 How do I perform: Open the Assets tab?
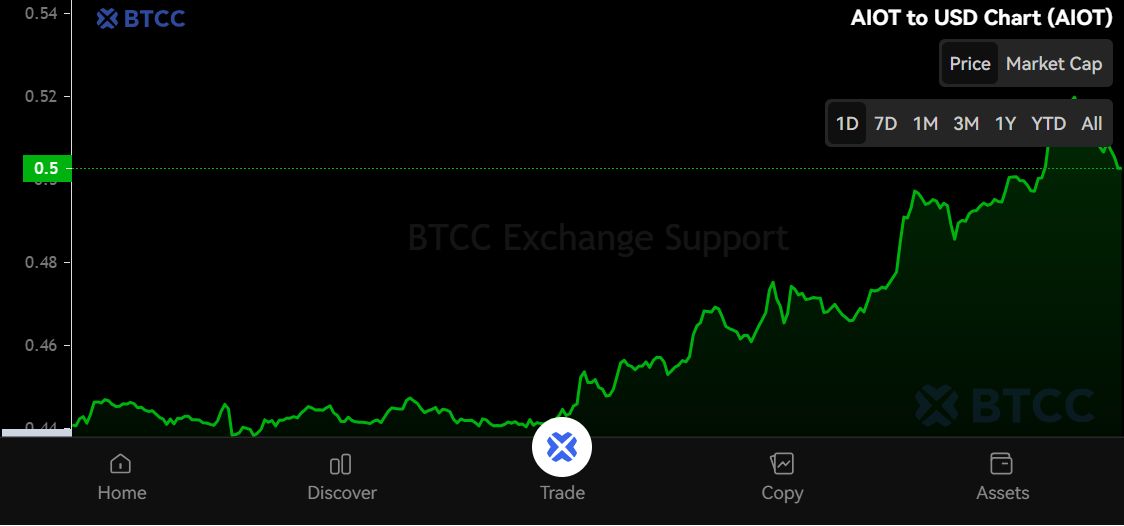click(x=1002, y=476)
